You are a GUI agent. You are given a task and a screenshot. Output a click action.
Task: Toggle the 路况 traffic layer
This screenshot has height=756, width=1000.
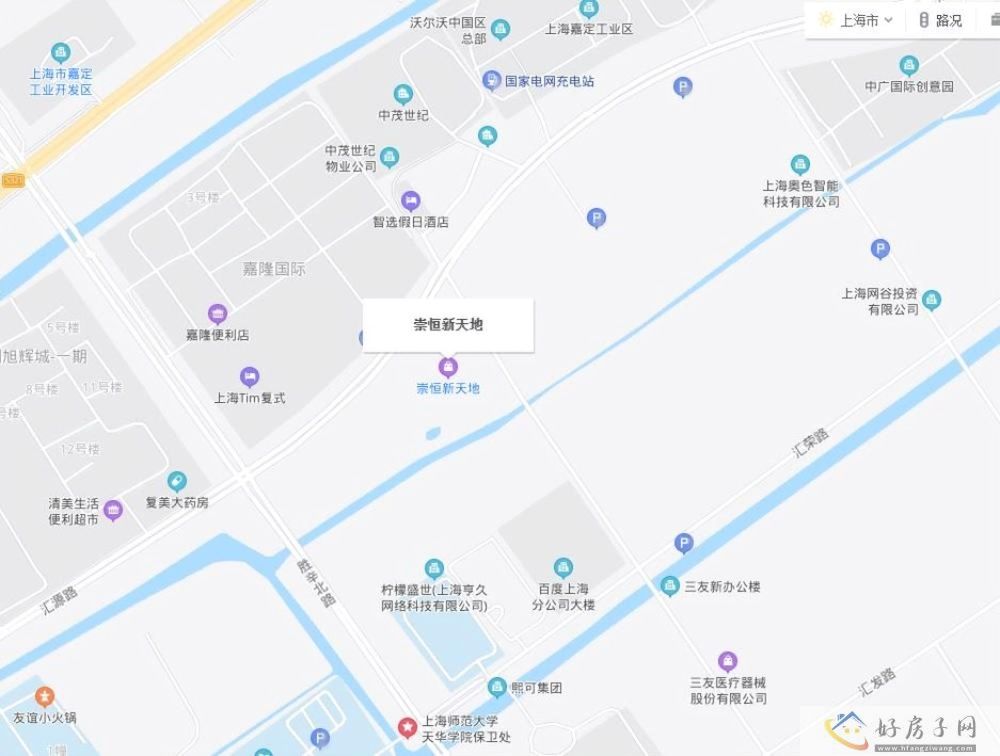point(939,19)
